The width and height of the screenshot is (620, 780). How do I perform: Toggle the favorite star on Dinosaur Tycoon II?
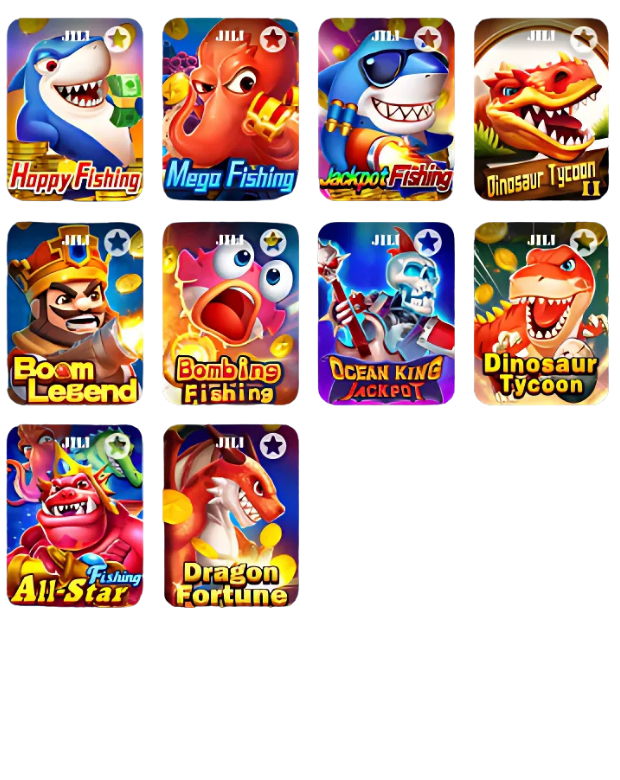pos(584,39)
